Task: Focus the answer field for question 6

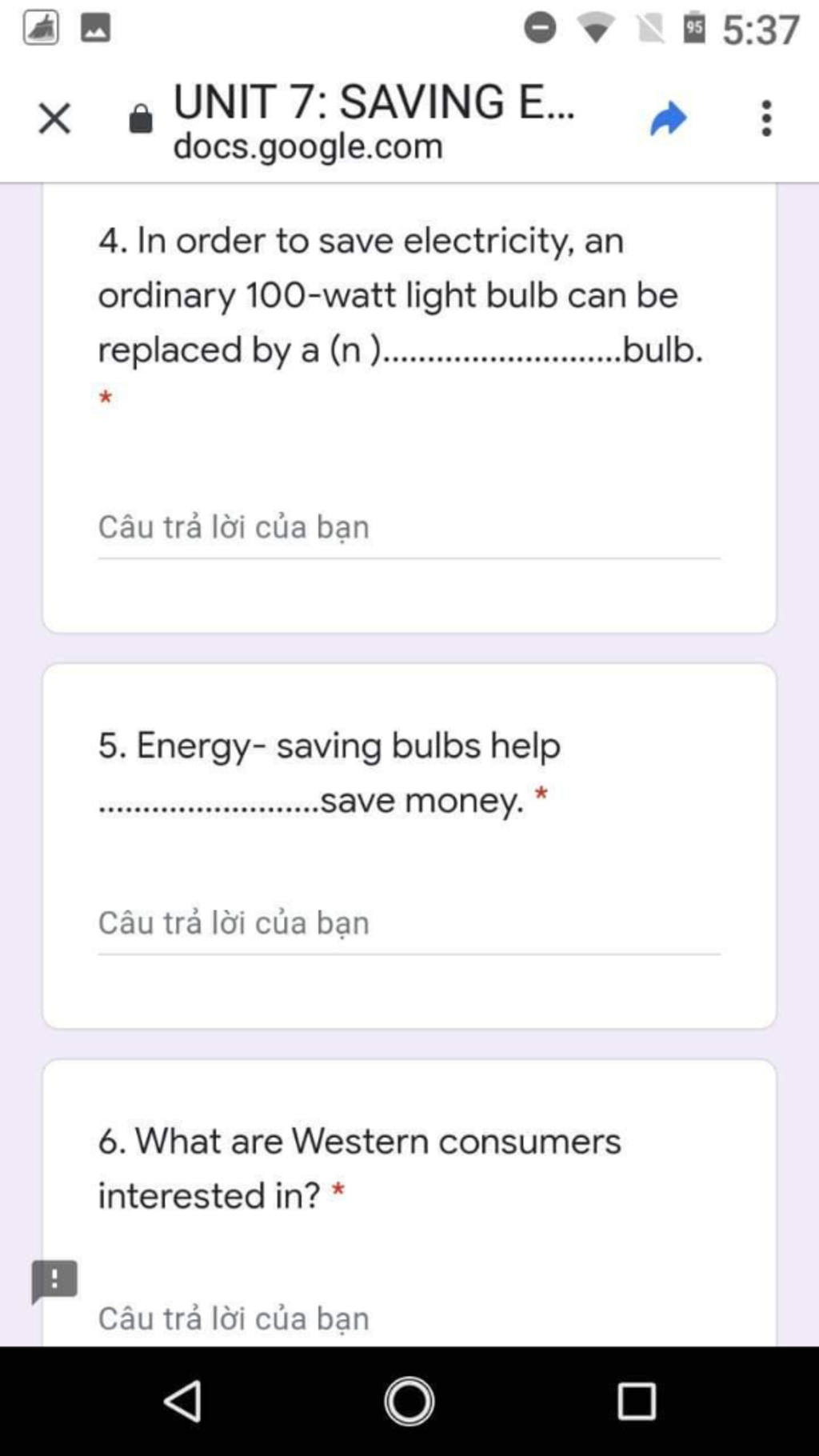Action: [x=408, y=1318]
